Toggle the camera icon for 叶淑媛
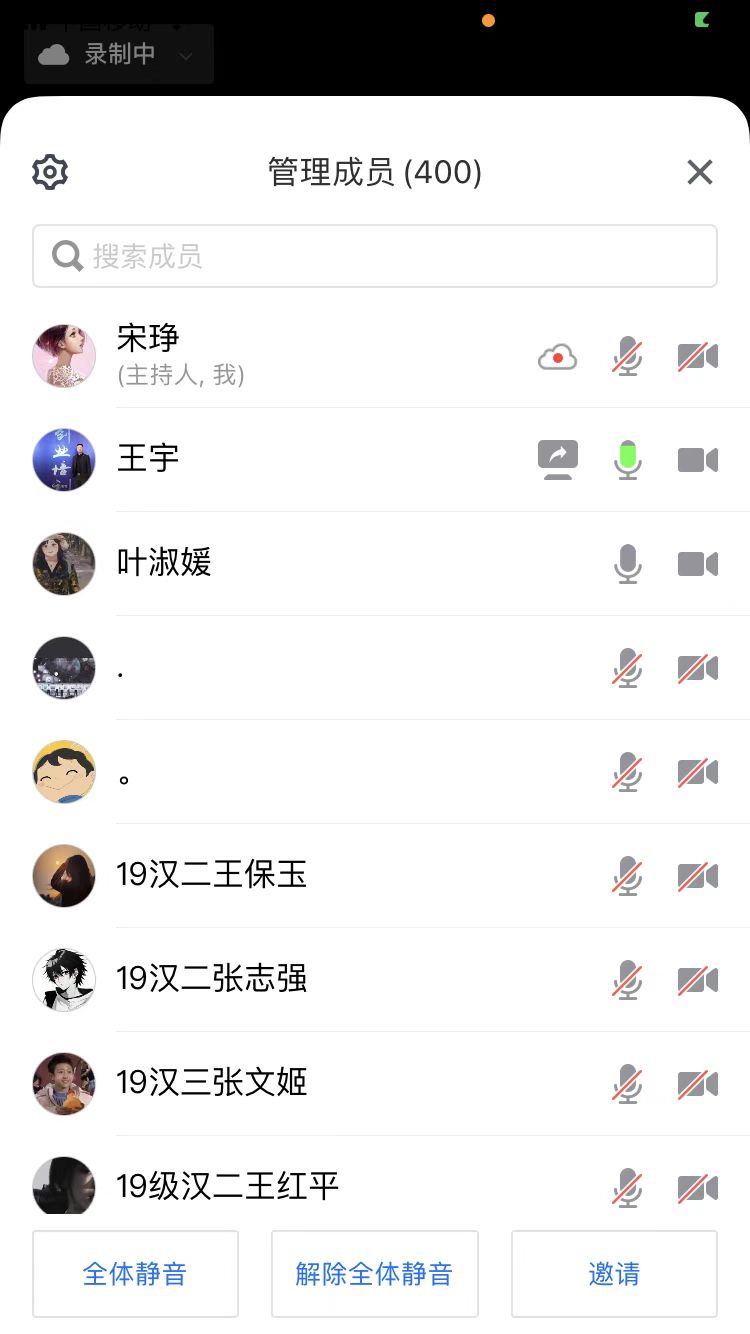The height and width of the screenshot is (1334, 750). pyautogui.click(x=698, y=564)
